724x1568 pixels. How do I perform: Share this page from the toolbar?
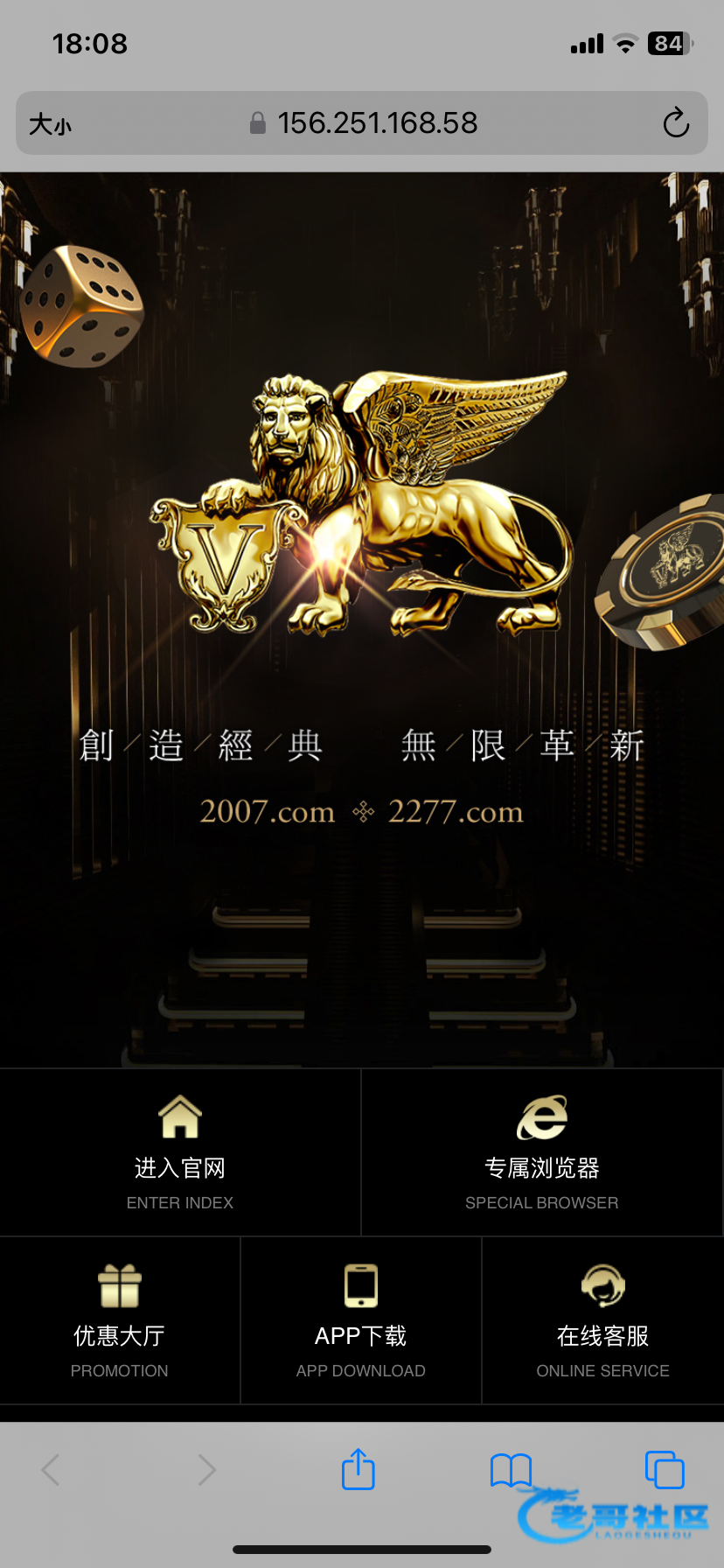[x=358, y=1469]
